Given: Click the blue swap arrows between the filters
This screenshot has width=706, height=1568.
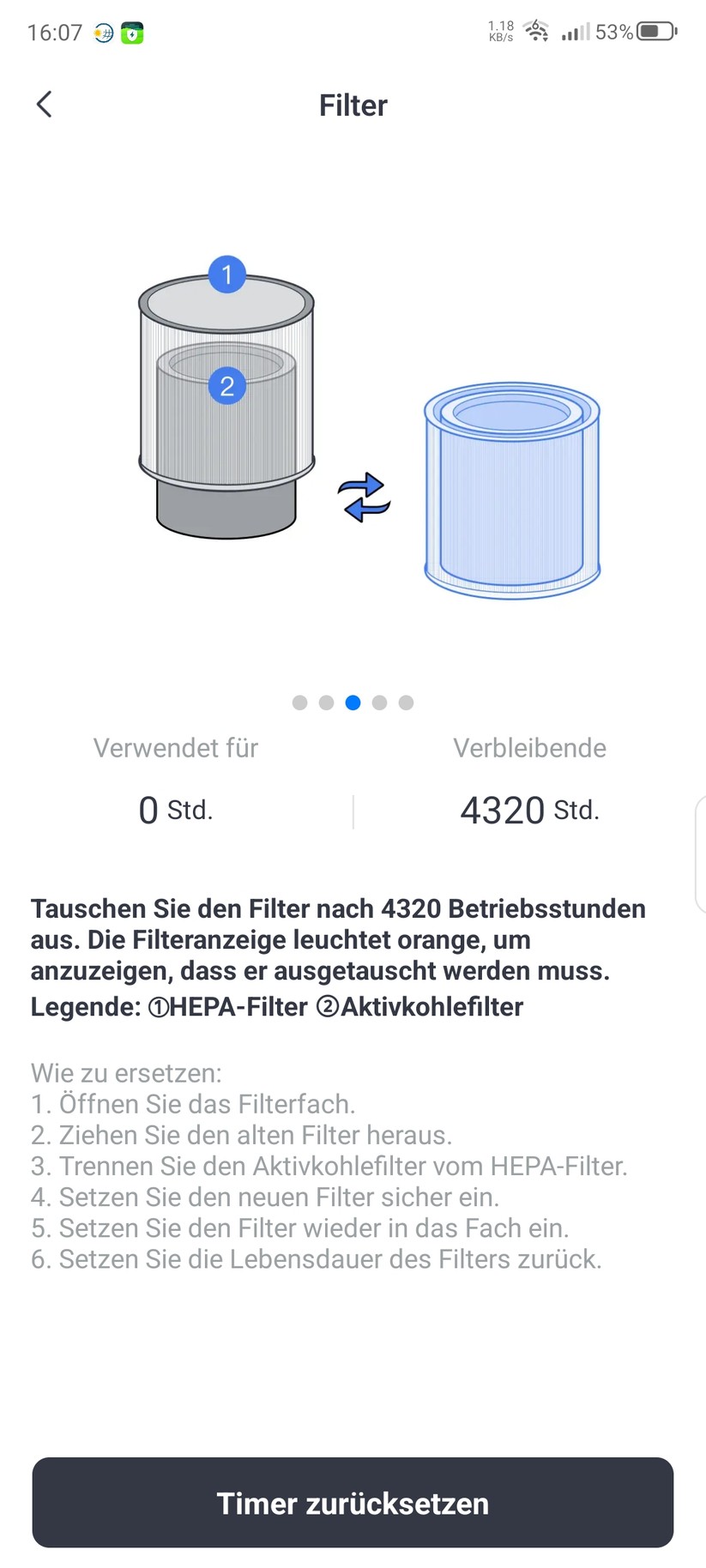Looking at the screenshot, I should pos(364,495).
